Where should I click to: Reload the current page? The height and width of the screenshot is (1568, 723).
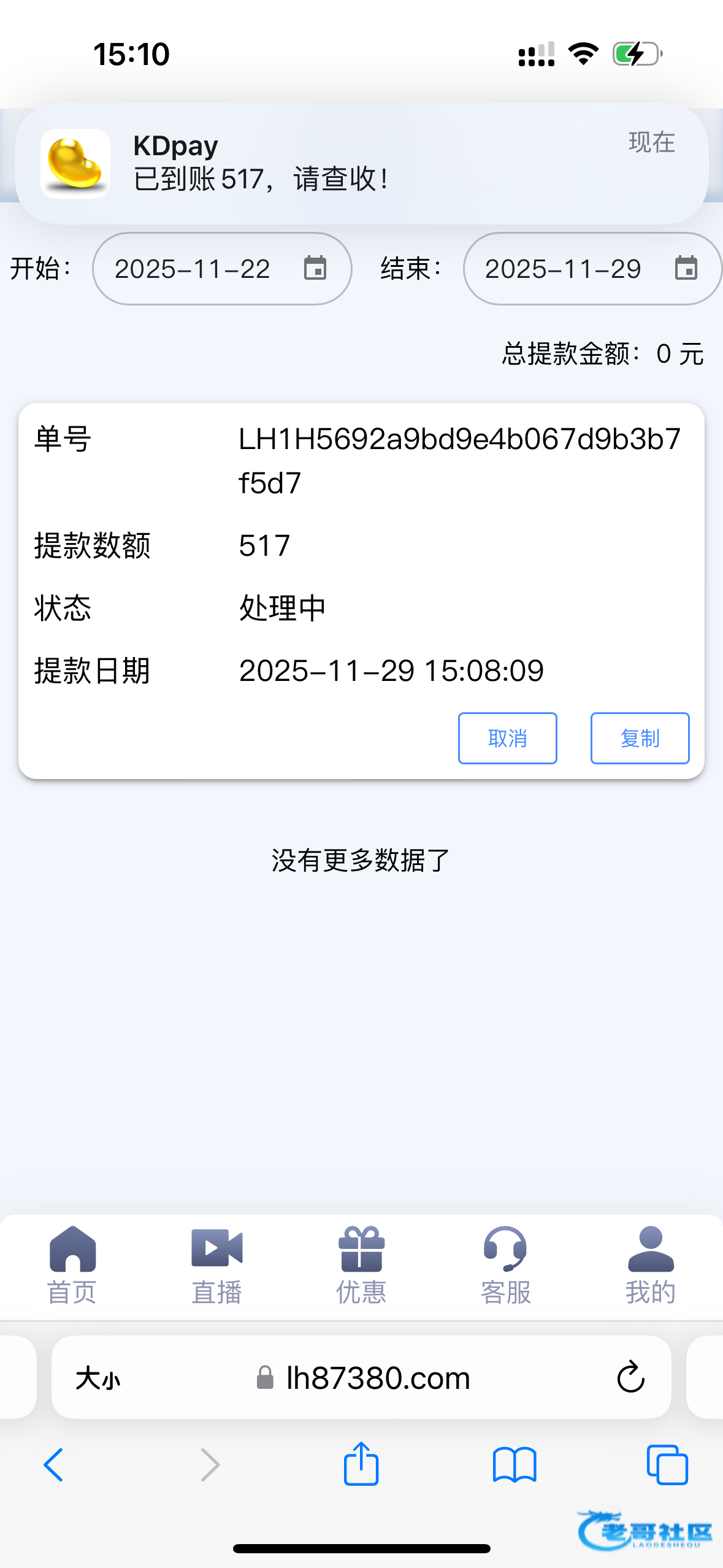pyautogui.click(x=630, y=1378)
